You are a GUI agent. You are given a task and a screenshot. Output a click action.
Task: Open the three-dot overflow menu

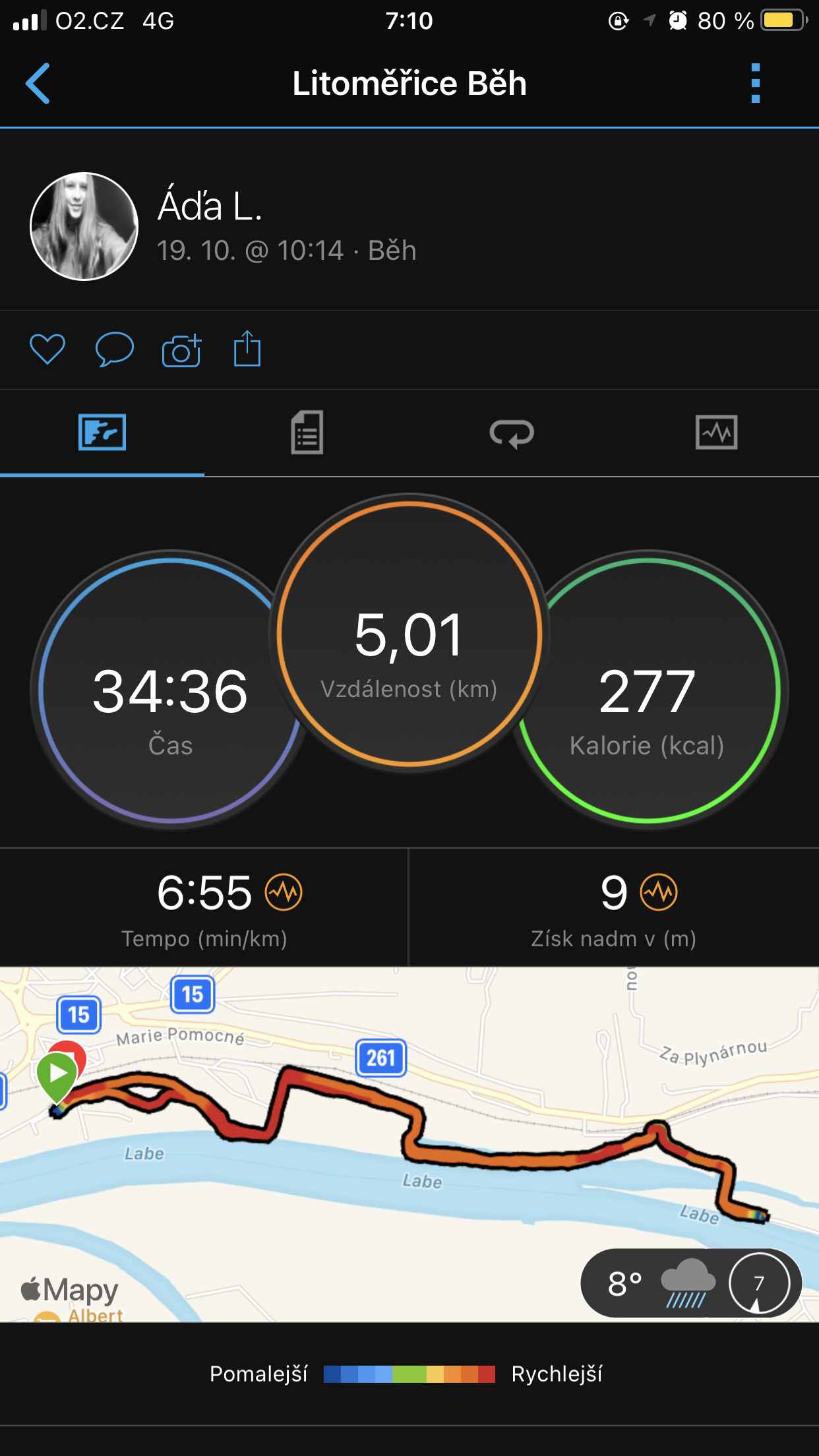(756, 84)
